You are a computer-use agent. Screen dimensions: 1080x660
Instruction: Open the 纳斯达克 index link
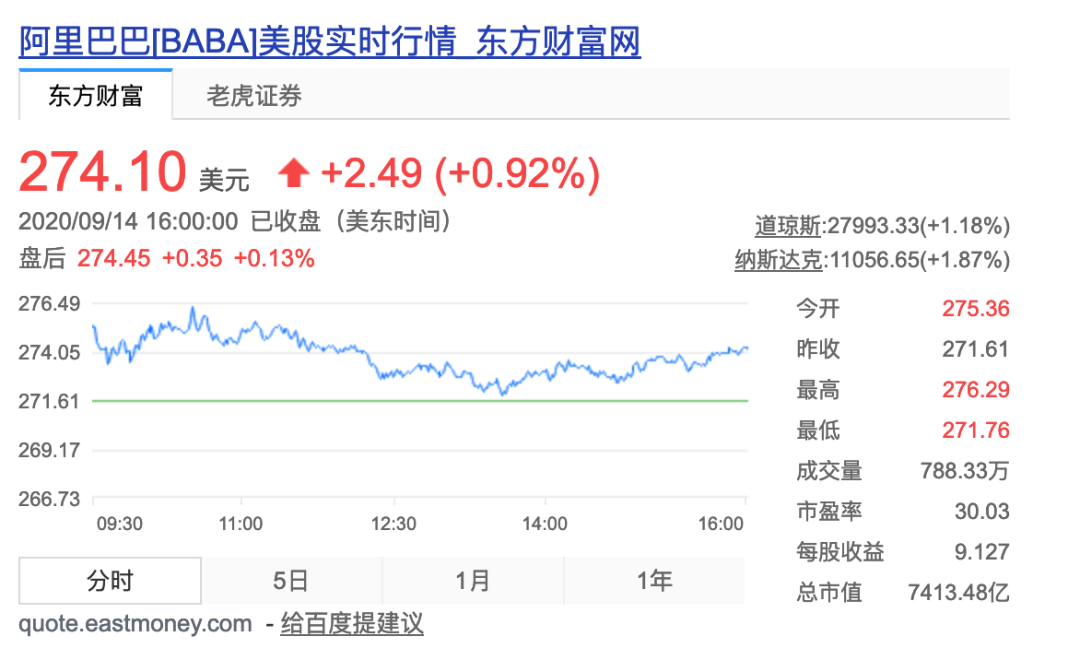pyautogui.click(x=778, y=261)
